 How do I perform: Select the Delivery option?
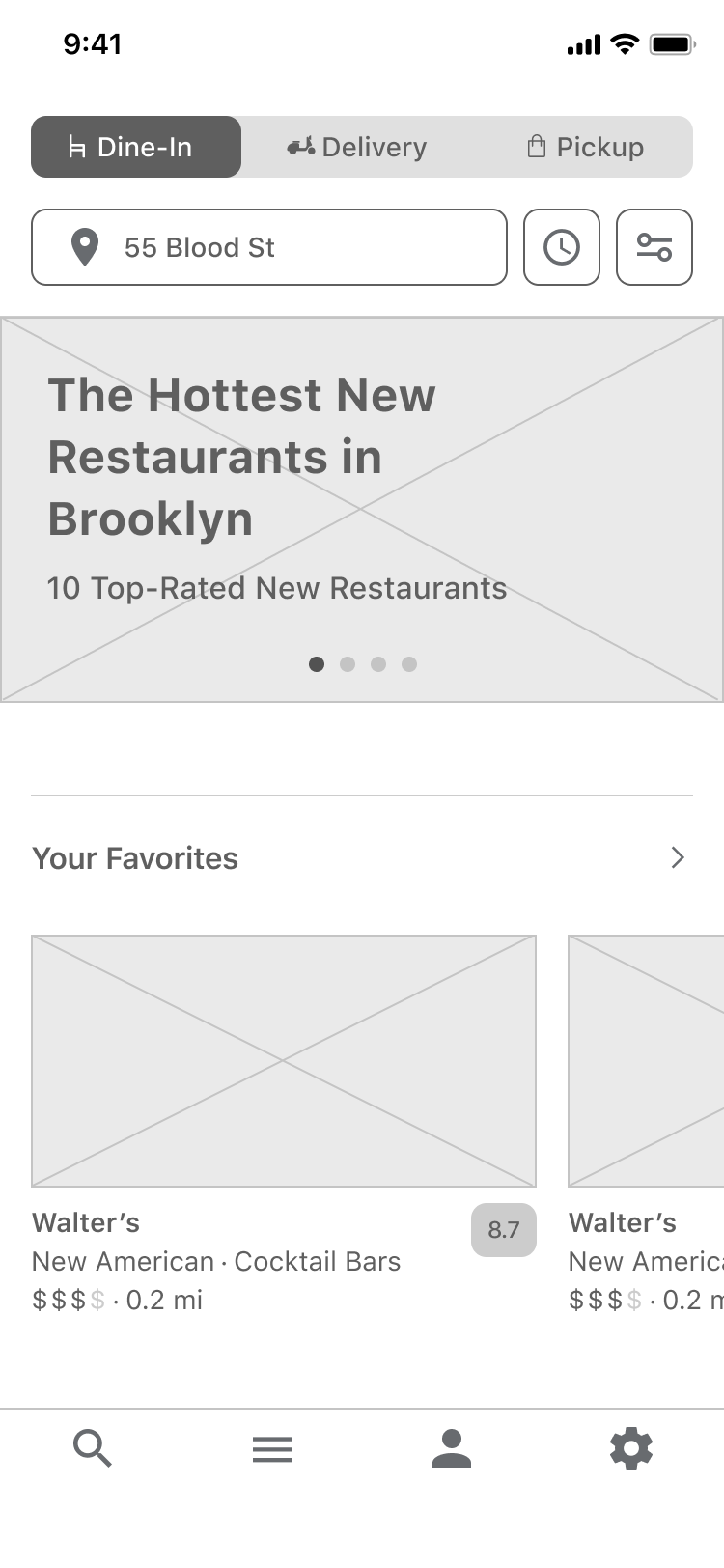[357, 147]
